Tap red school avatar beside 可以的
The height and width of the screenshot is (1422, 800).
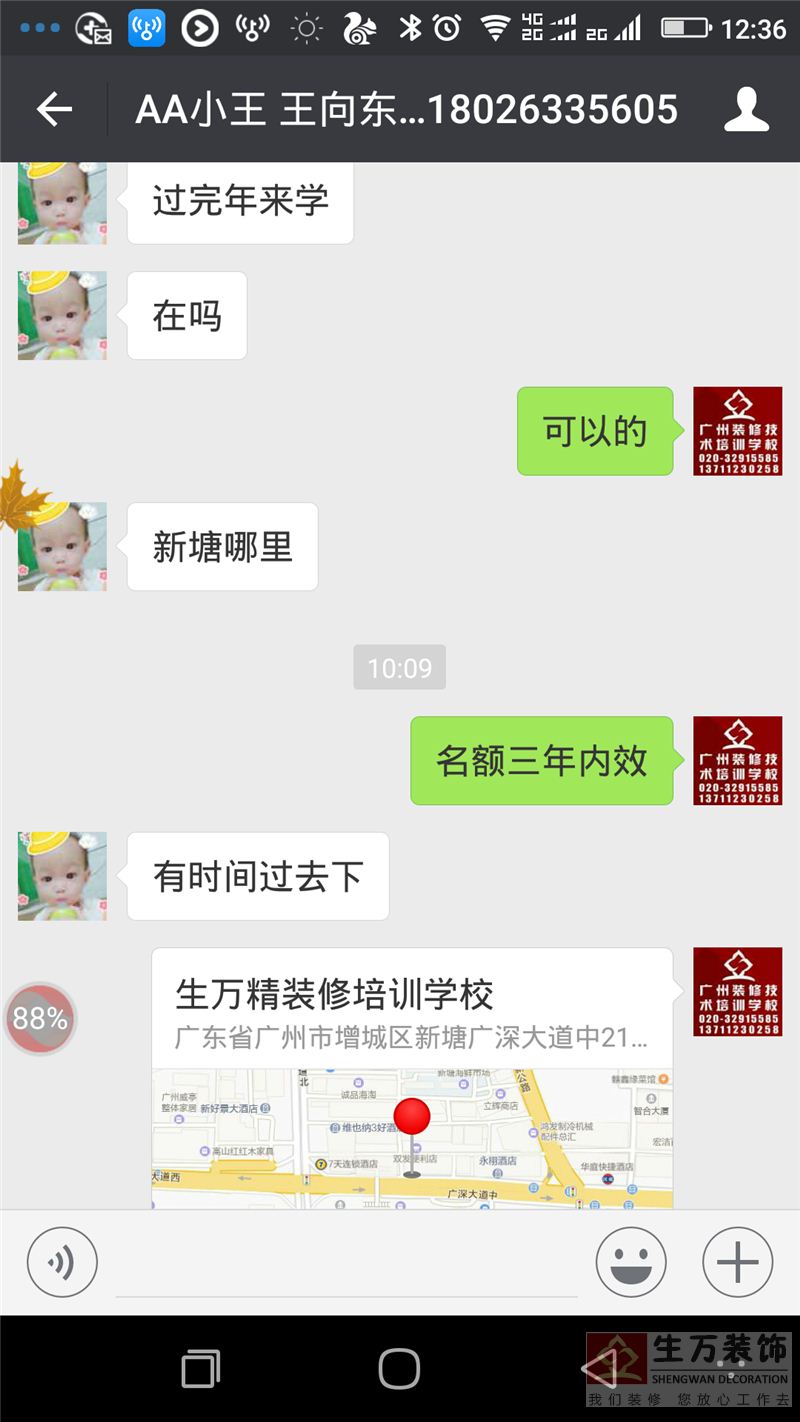click(x=737, y=431)
